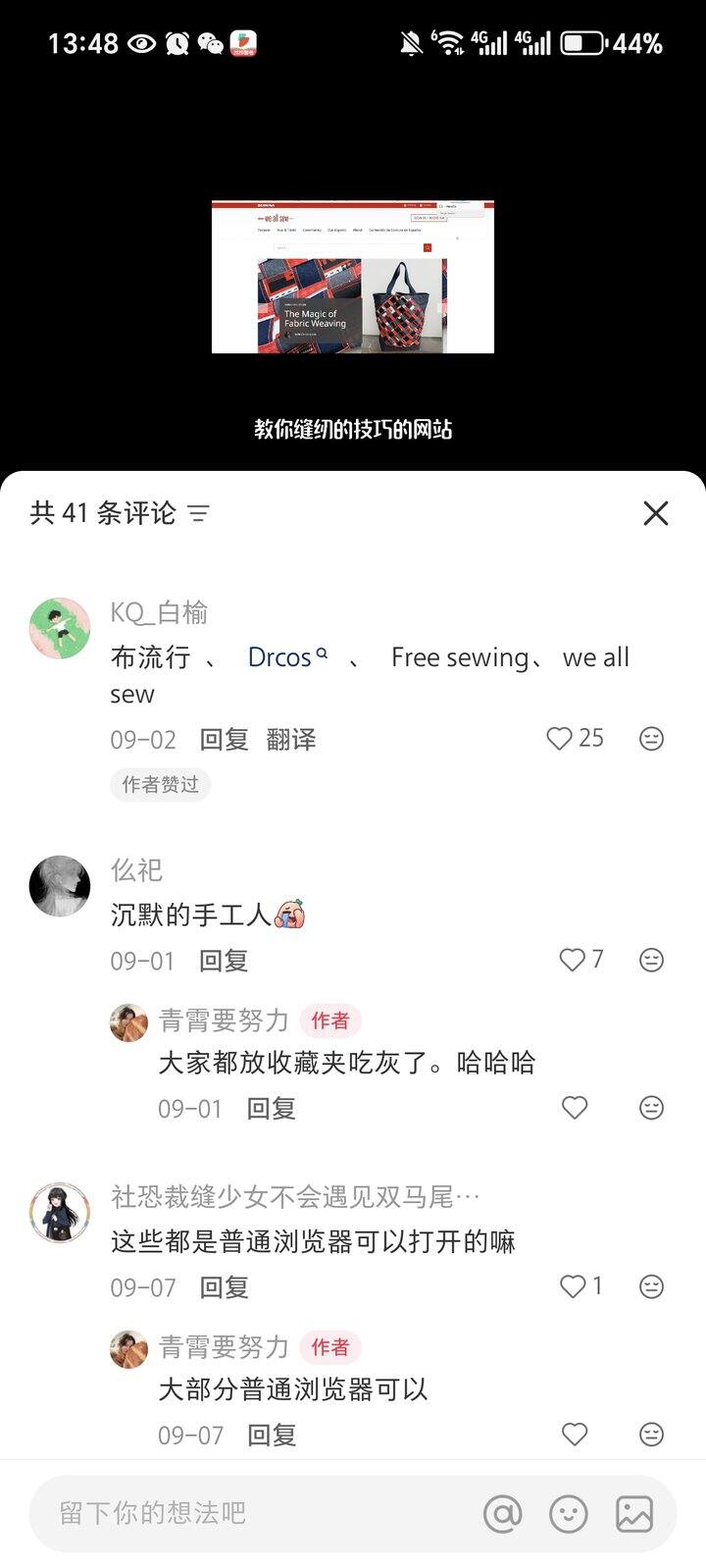
Task: Open KQ_白榆's profile avatar
Action: [60, 628]
